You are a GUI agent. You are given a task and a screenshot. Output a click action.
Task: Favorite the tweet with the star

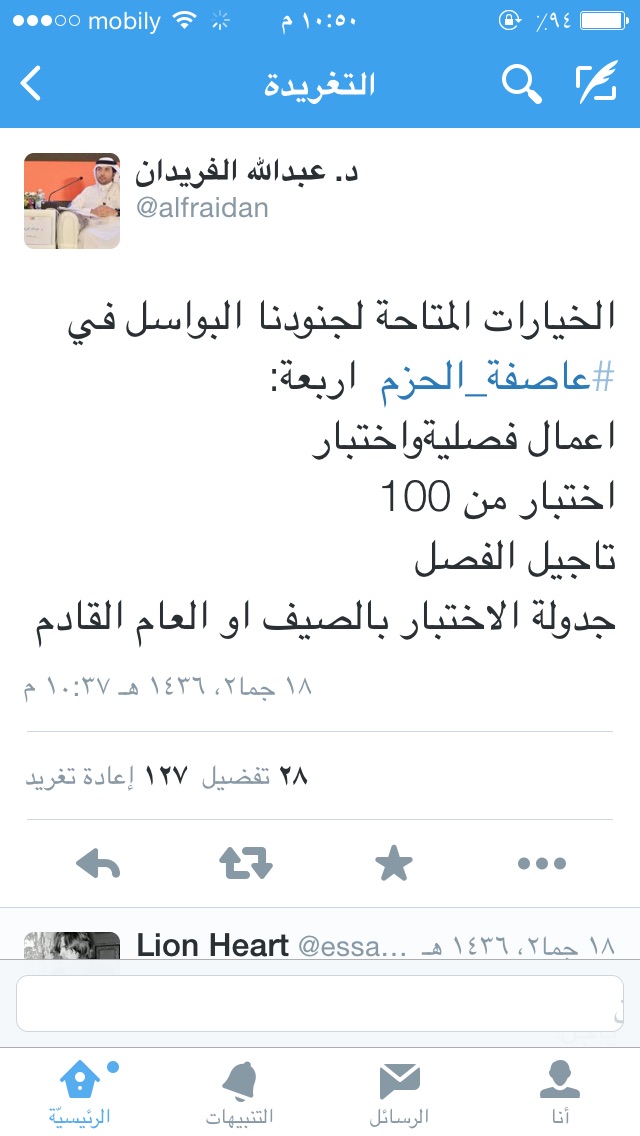(394, 864)
